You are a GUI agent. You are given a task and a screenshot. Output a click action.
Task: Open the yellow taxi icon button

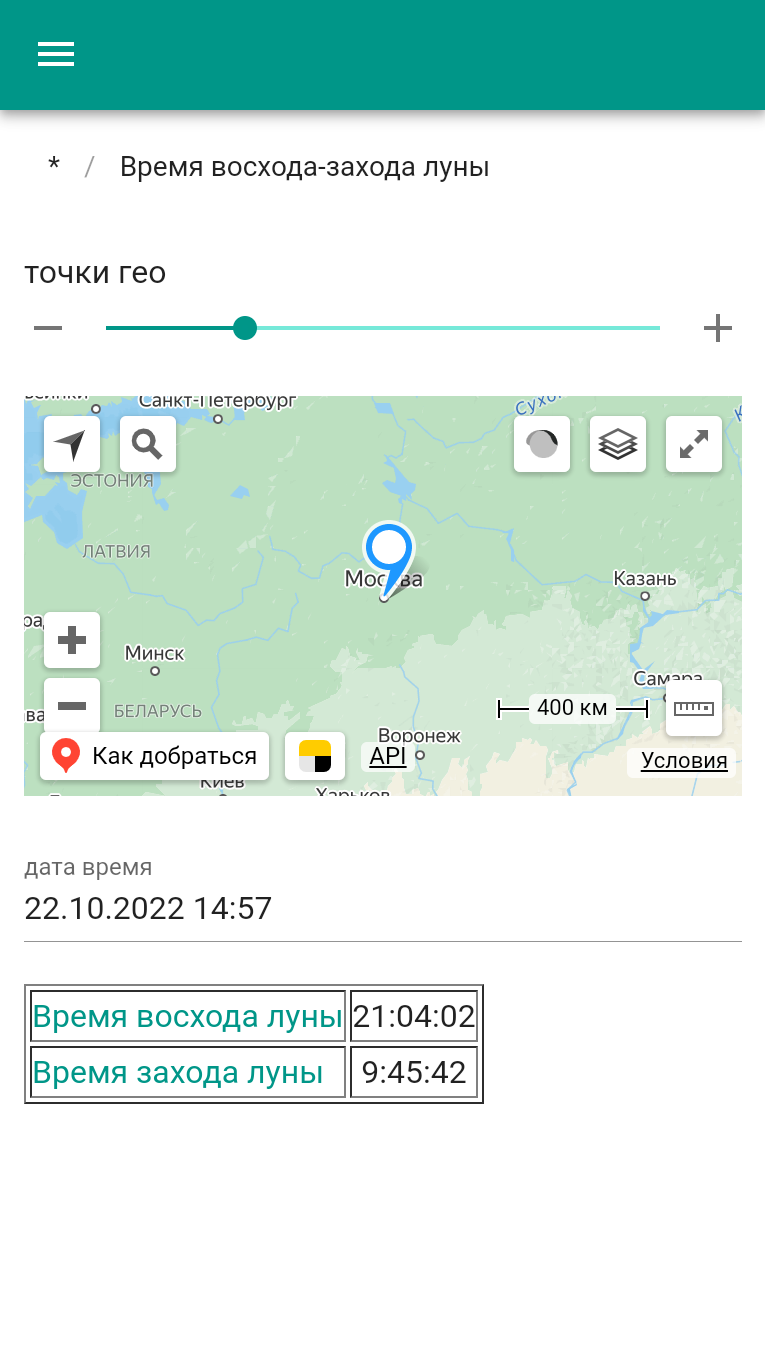tap(315, 756)
